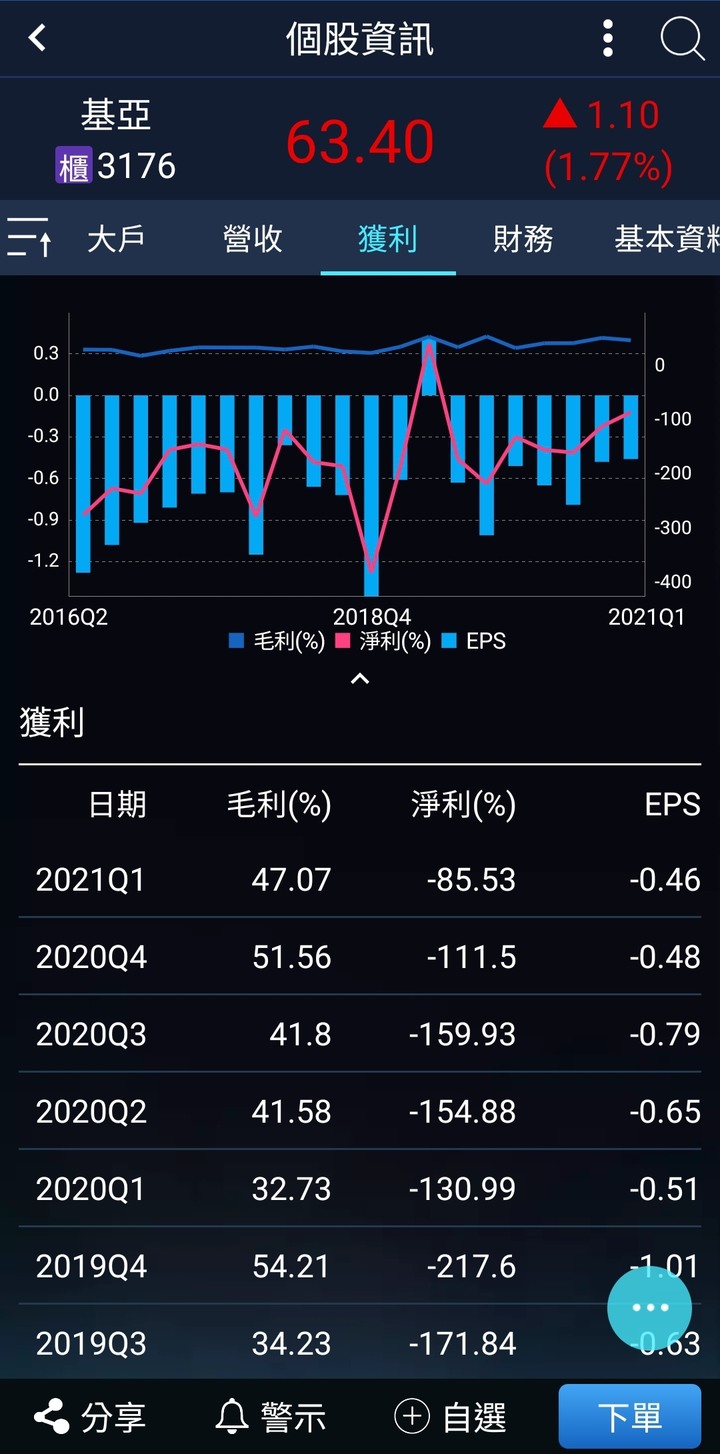This screenshot has height=1454, width=720.
Task: Share this stock via 分享
Action: [90, 1416]
